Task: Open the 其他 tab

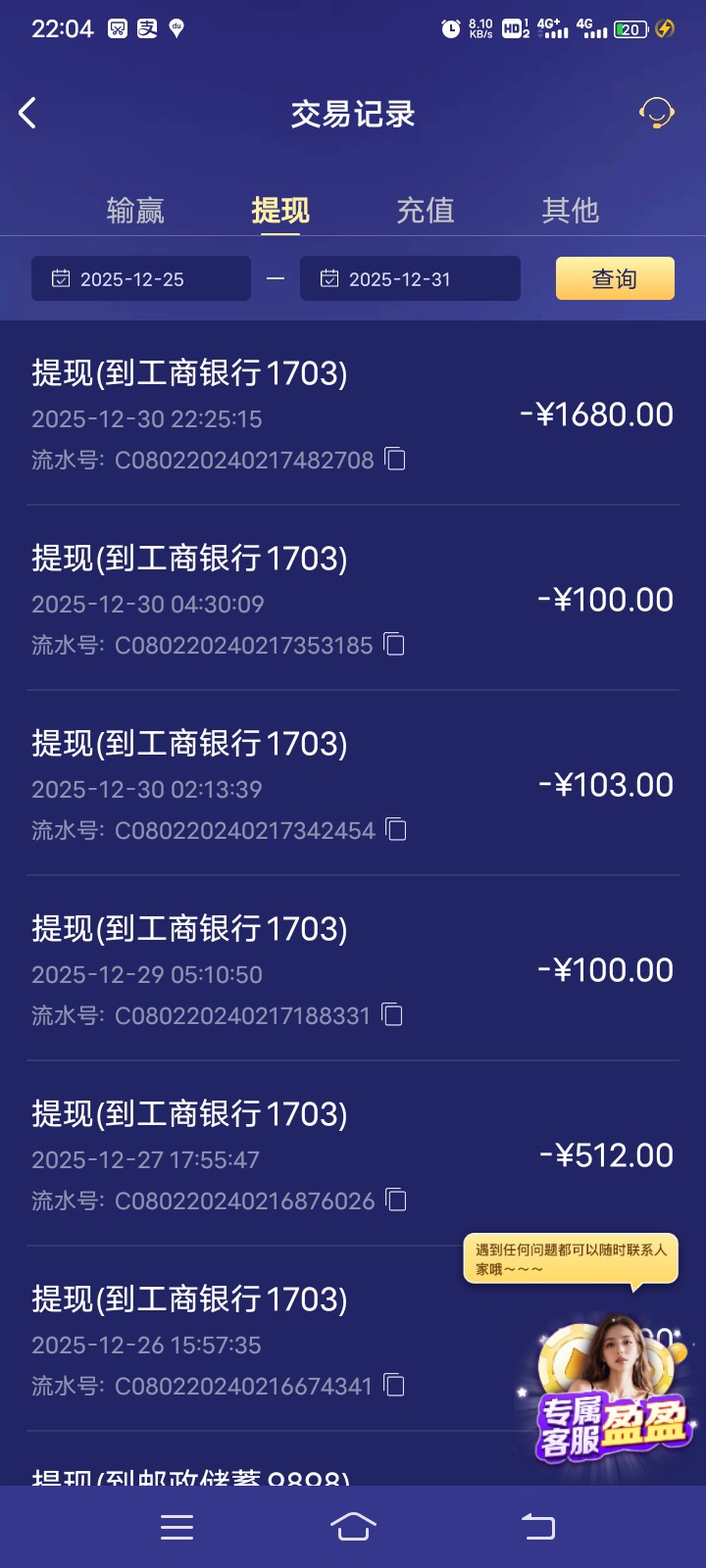Action: [570, 210]
